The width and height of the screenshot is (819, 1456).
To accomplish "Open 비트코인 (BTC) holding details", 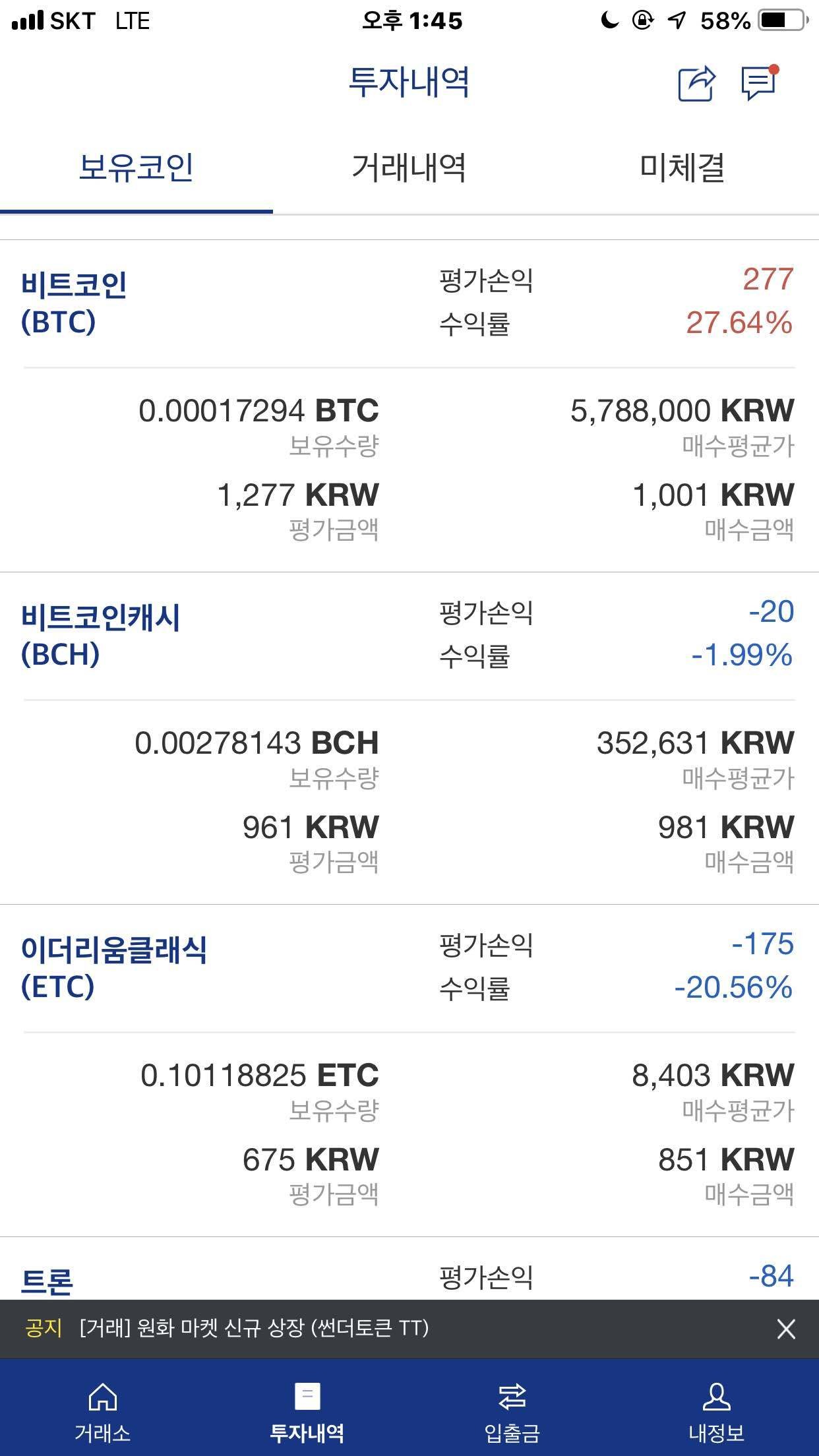I will point(74,303).
